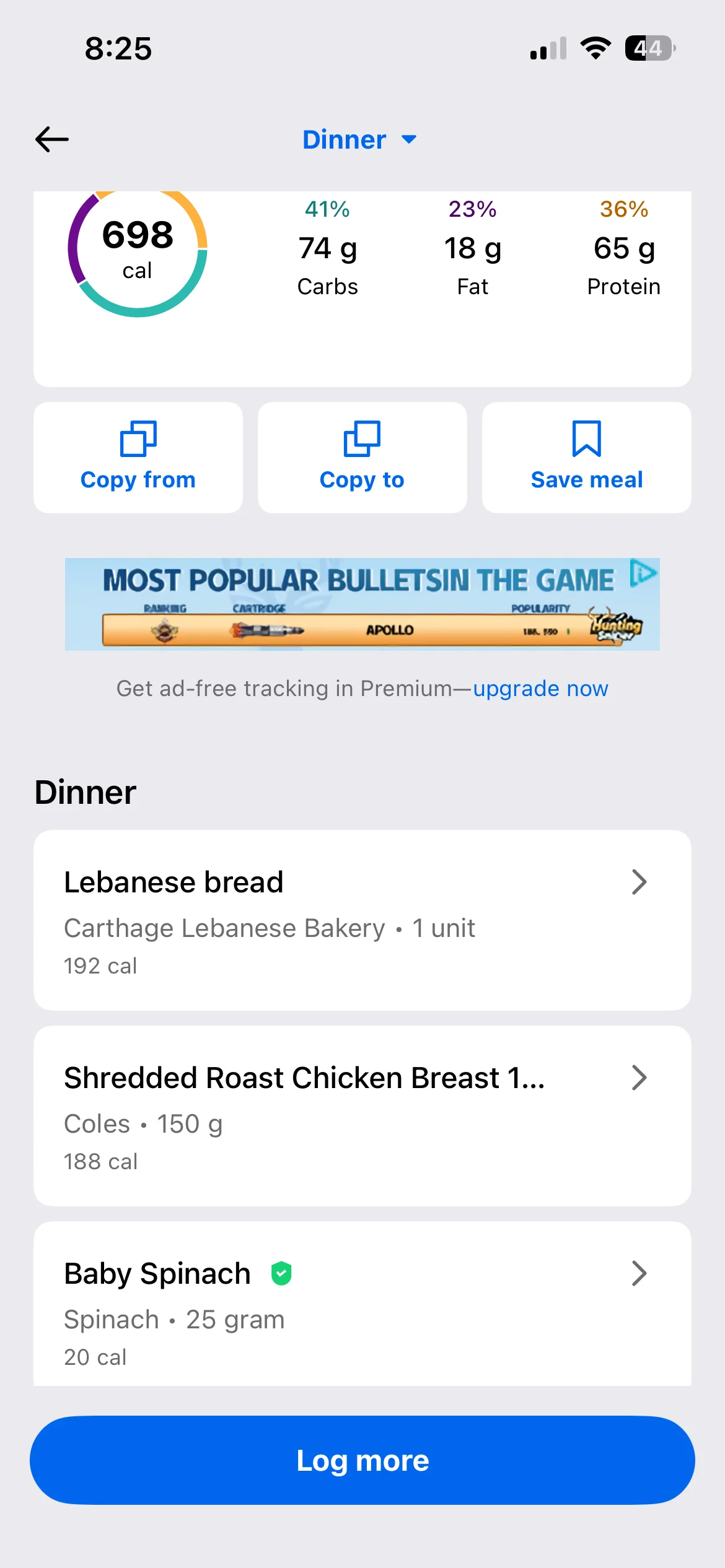This screenshot has width=725, height=1568.
Task: Open the Dinner meal dropdown
Action: tap(359, 139)
